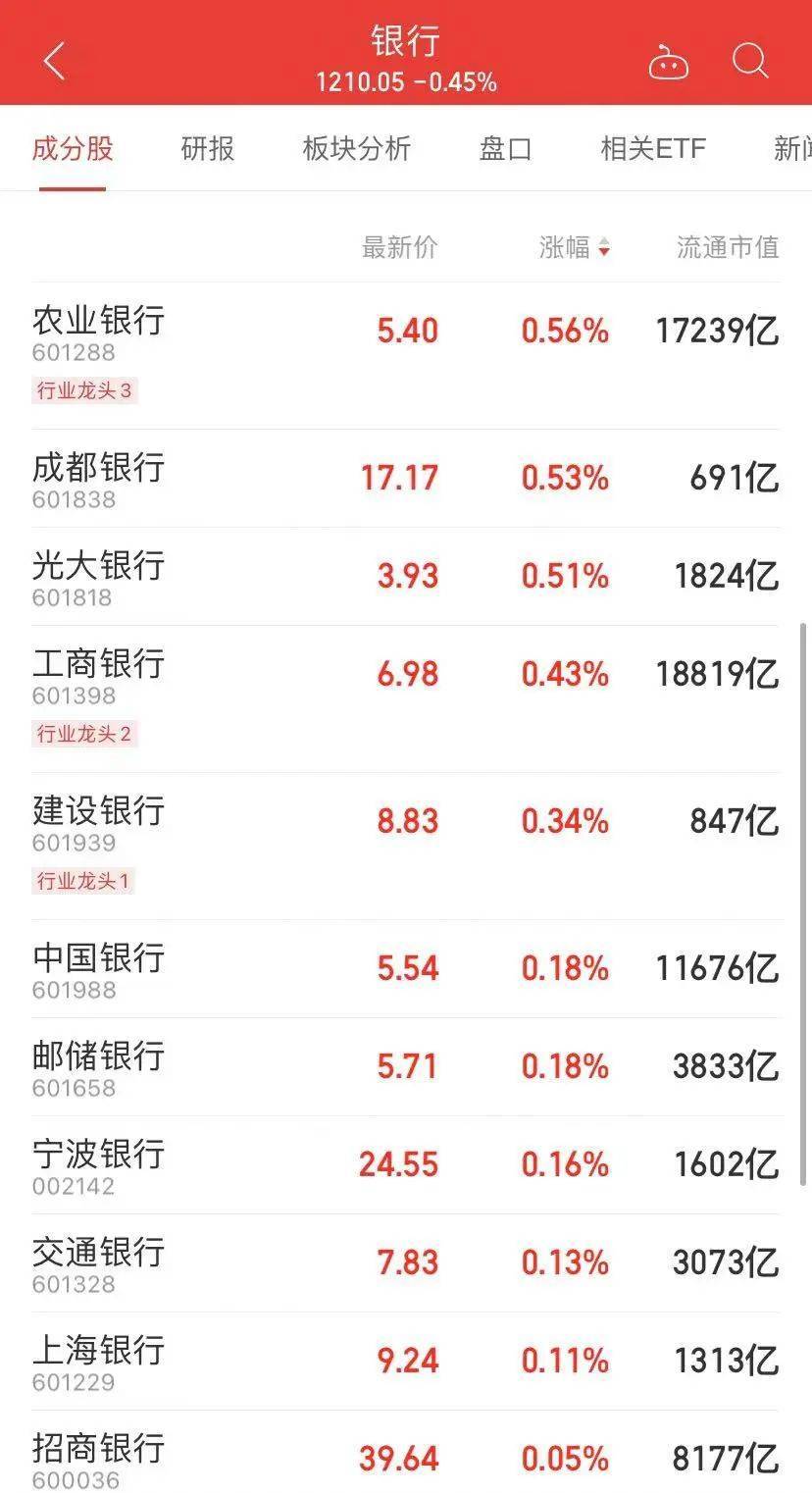Screen dimensions: 812x1493
Task: Open the 相关ETF tab
Action: [653, 149]
